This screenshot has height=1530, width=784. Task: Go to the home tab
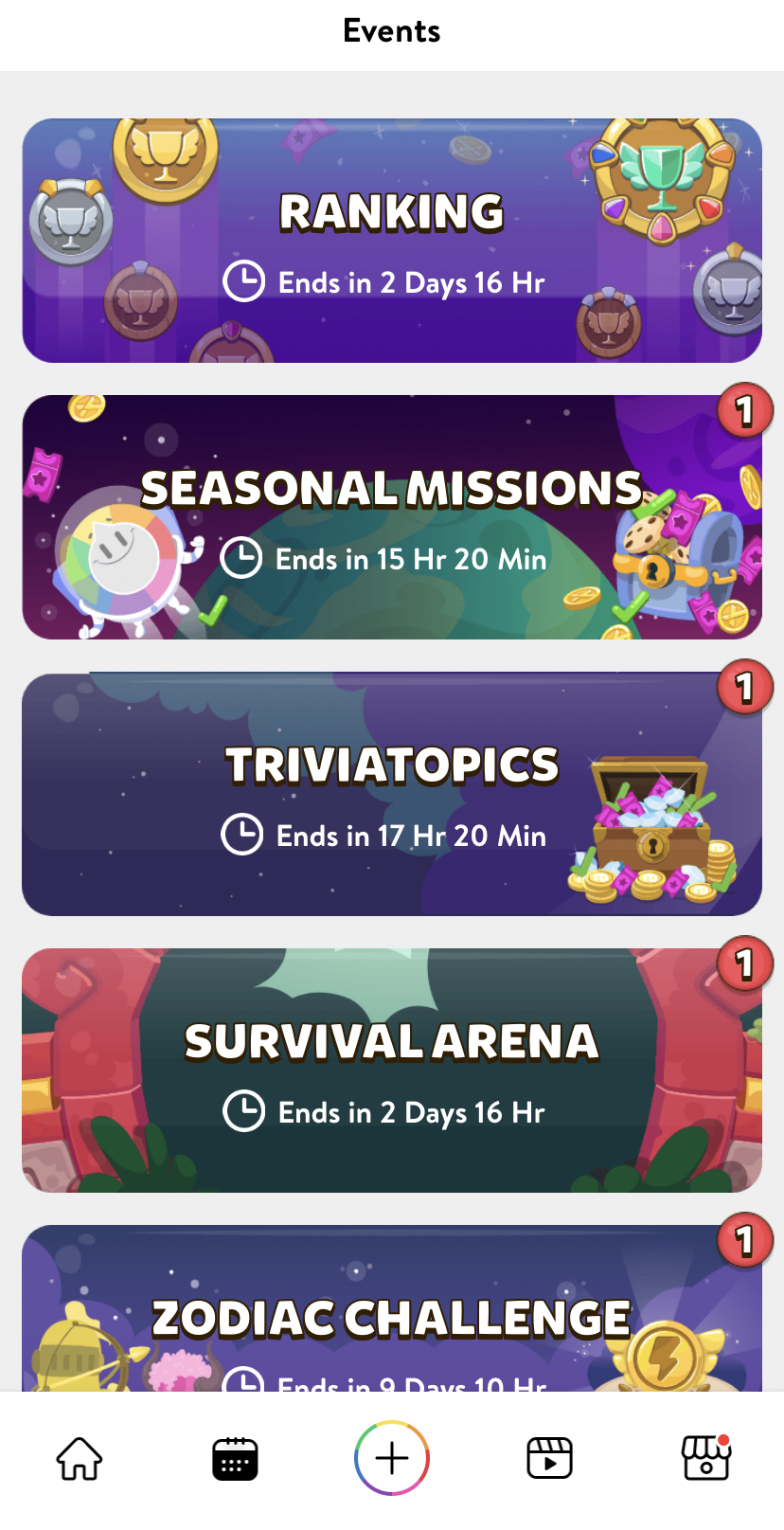(80, 1458)
